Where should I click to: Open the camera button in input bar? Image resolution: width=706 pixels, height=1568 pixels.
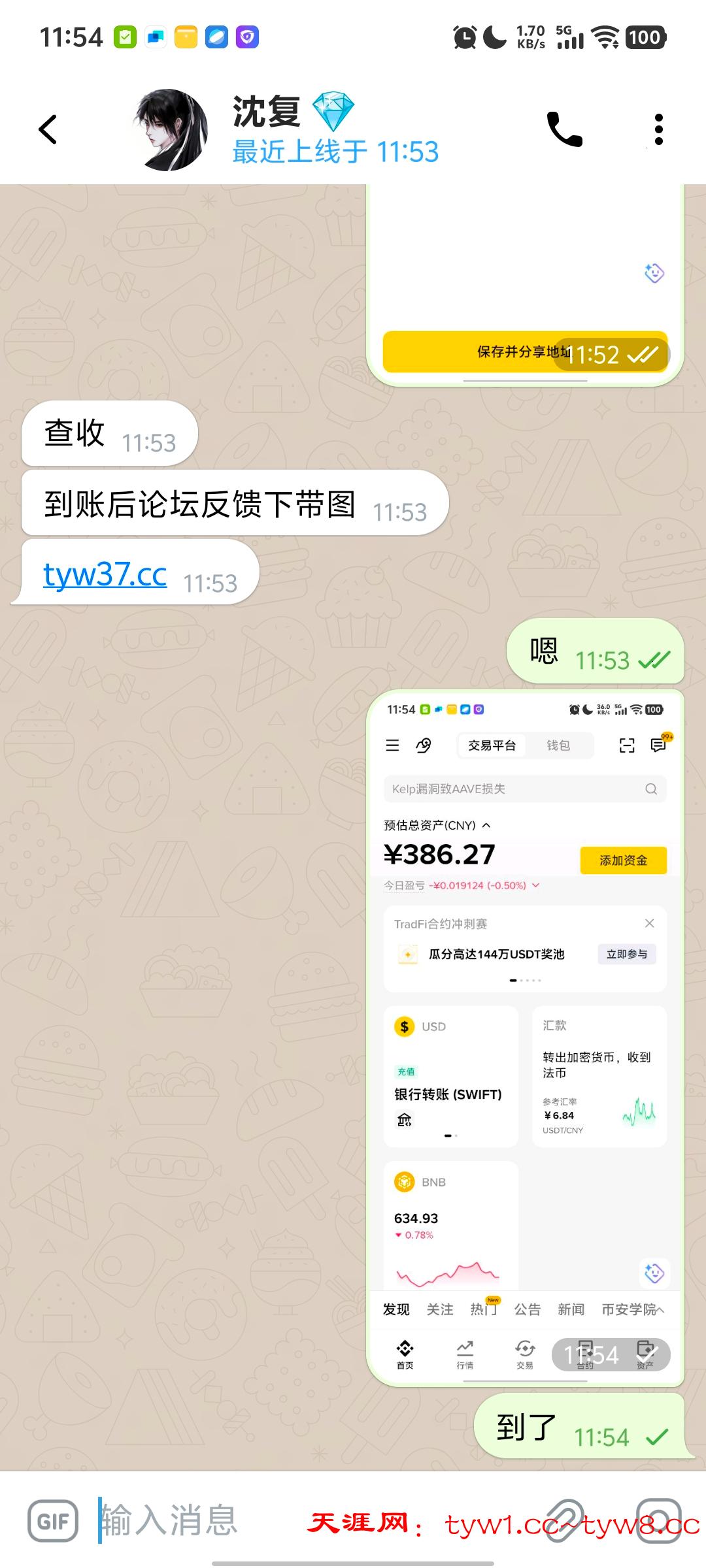(x=658, y=1521)
